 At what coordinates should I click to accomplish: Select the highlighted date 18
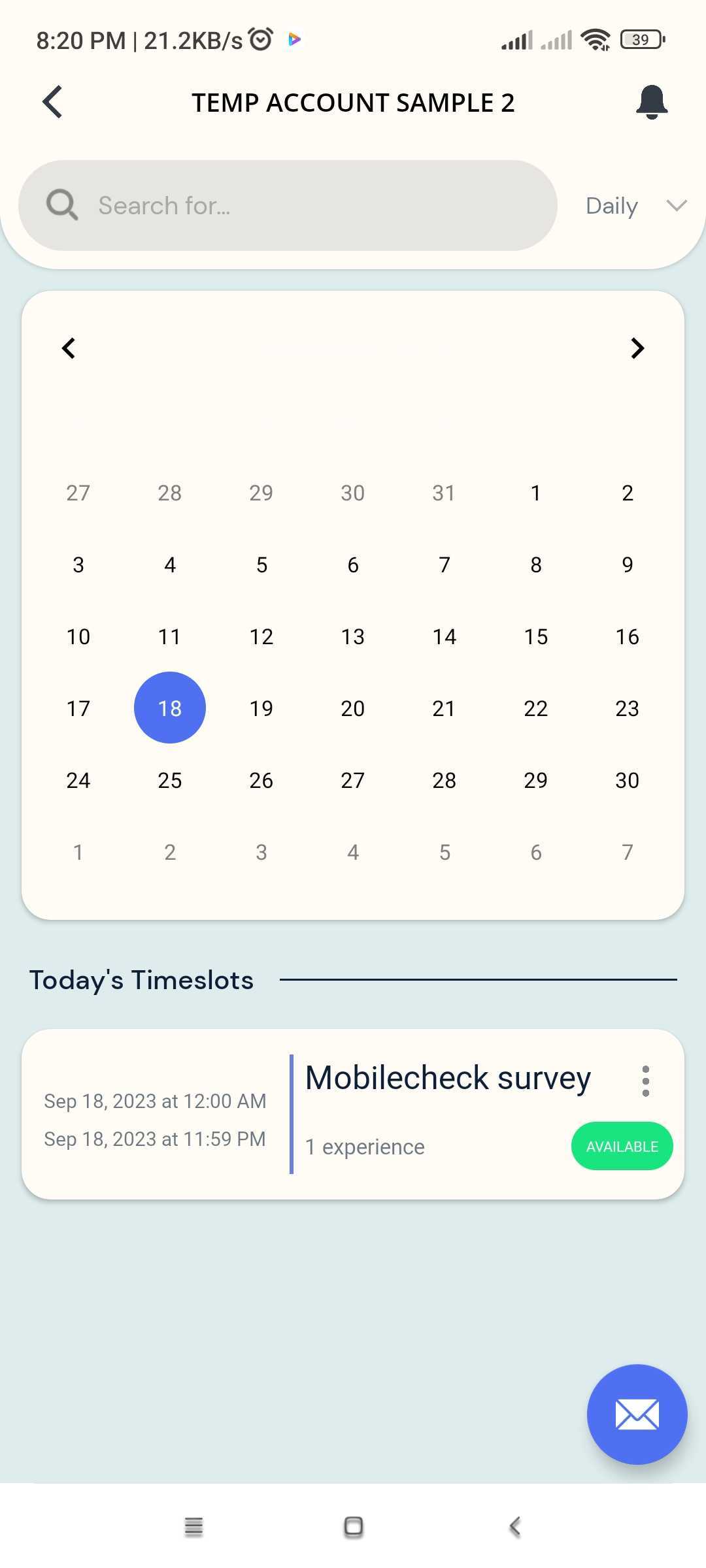point(170,708)
